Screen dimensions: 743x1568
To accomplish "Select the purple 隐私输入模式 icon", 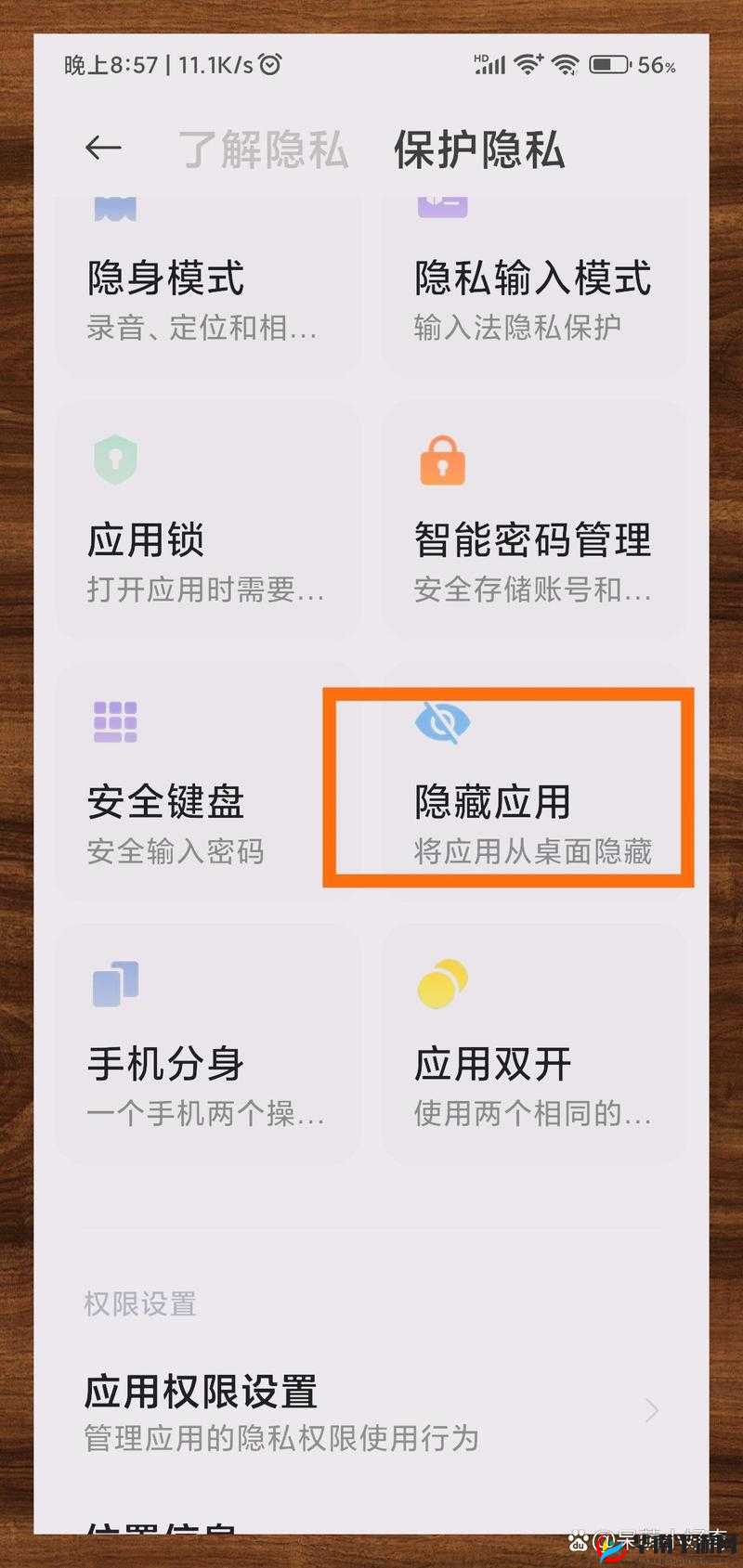I will pyautogui.click(x=444, y=206).
